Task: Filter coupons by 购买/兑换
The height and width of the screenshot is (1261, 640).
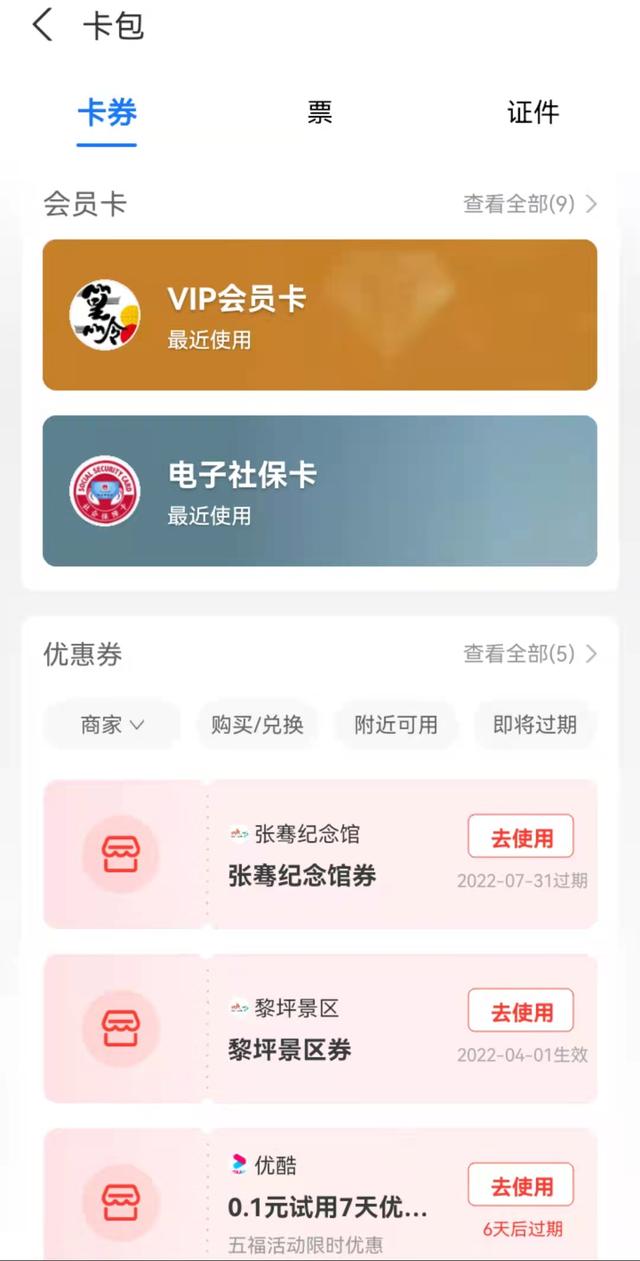Action: coord(257,725)
